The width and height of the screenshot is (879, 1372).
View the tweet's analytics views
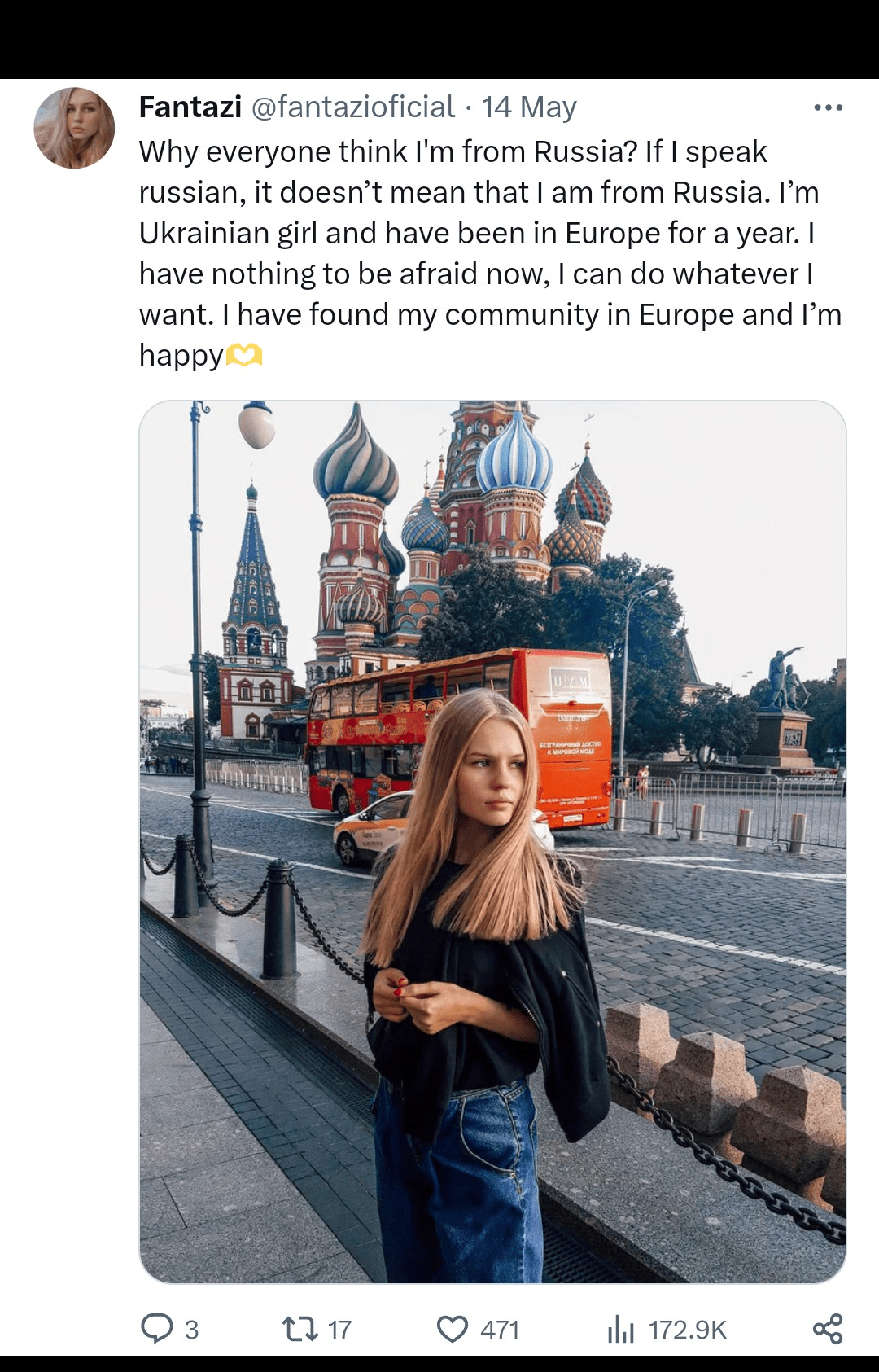pos(621,1329)
